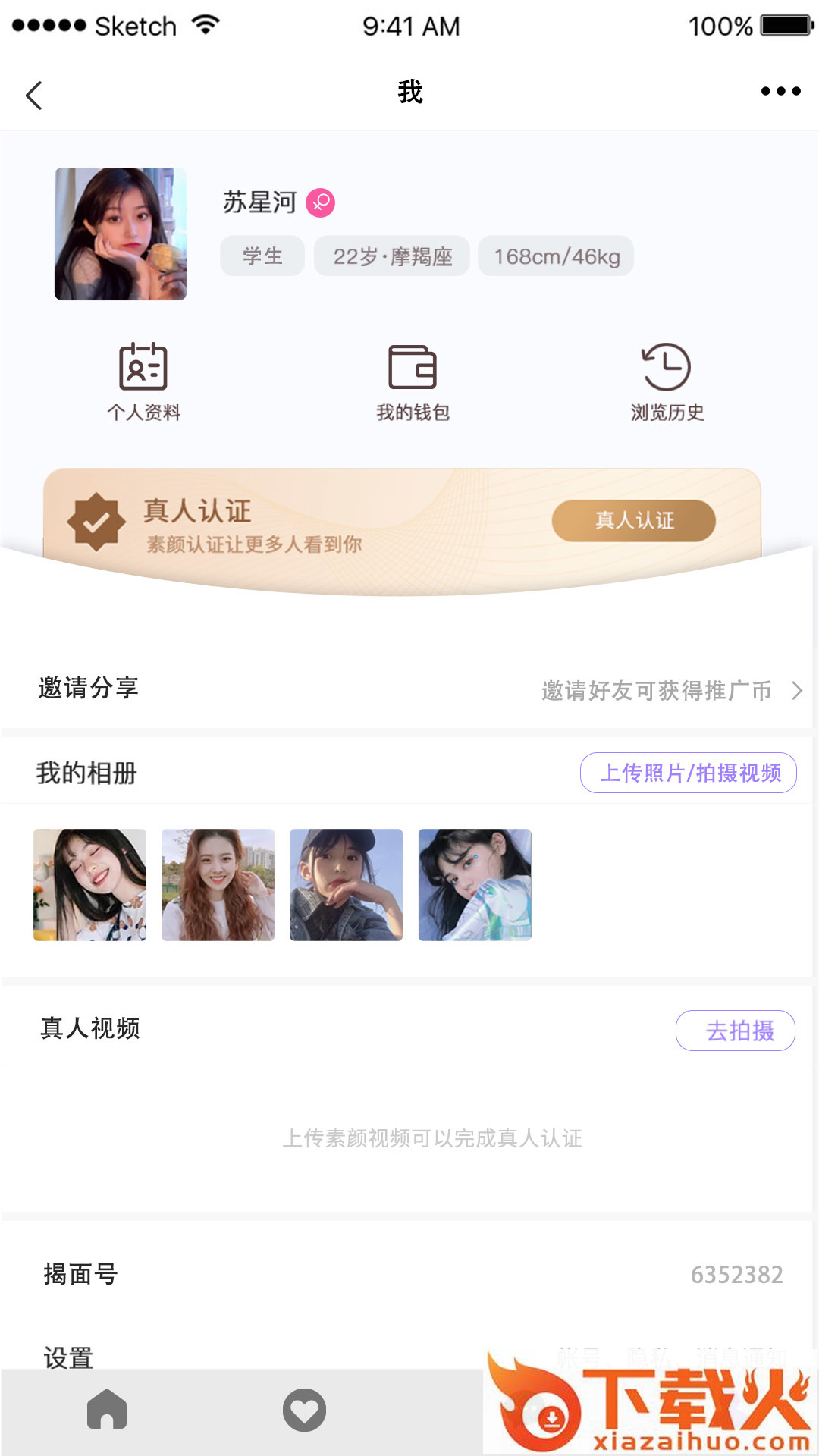The image size is (819, 1456).
Task: Tap 上传照片/拍摄视频 button
Action: click(689, 773)
